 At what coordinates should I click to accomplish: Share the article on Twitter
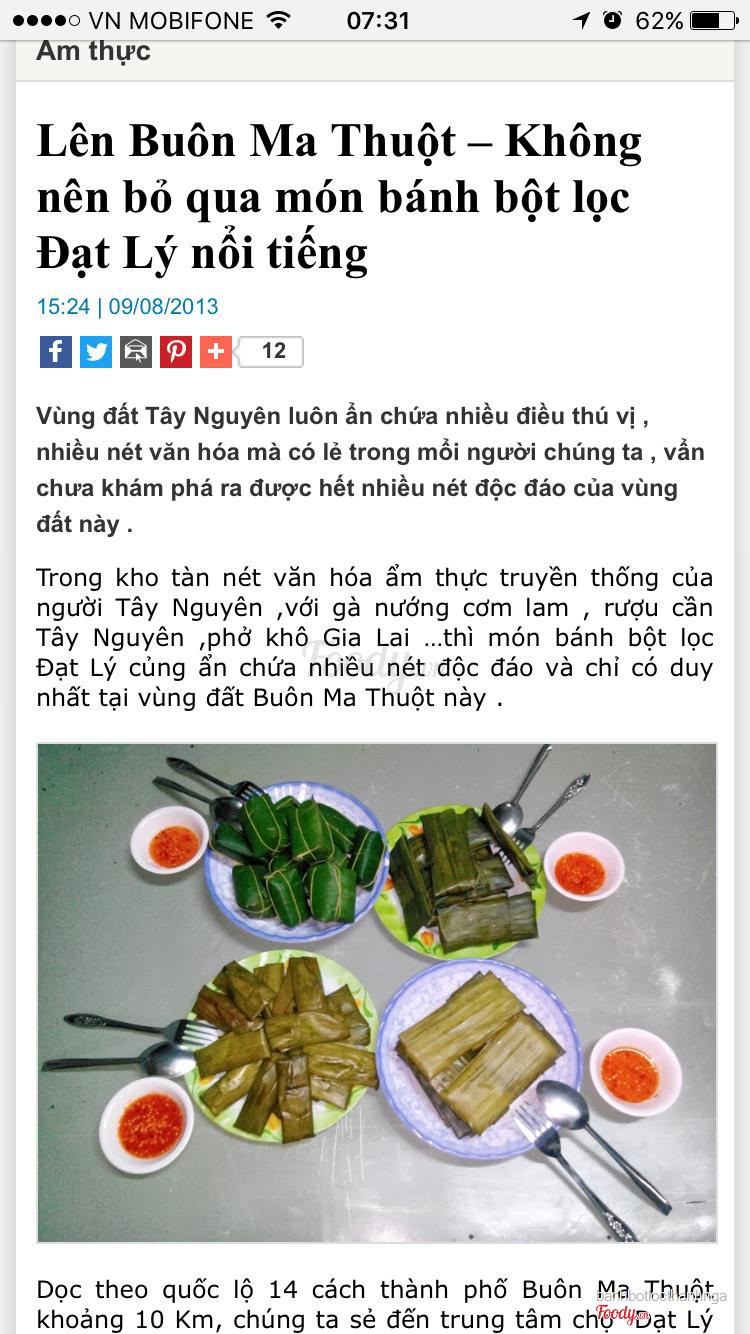pos(96,352)
